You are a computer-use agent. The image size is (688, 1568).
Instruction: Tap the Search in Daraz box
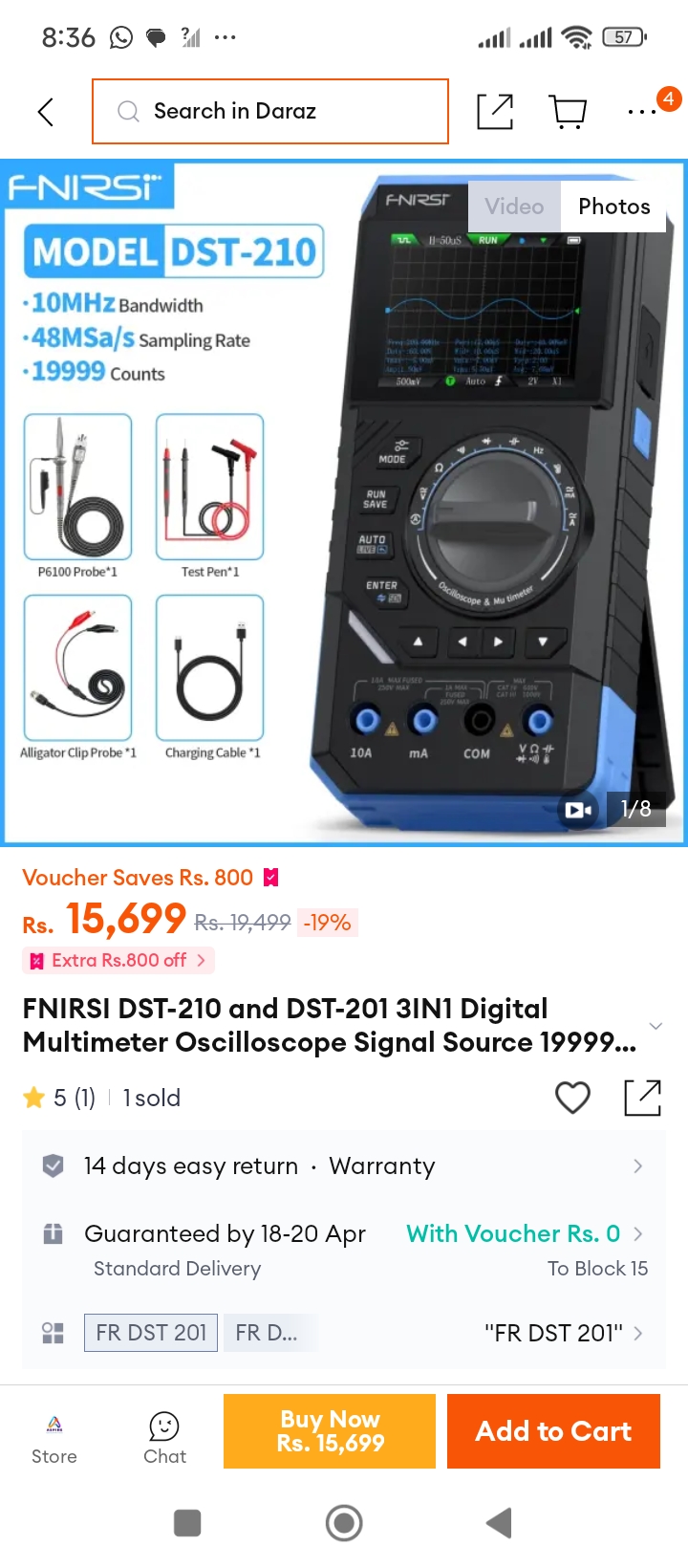270,111
